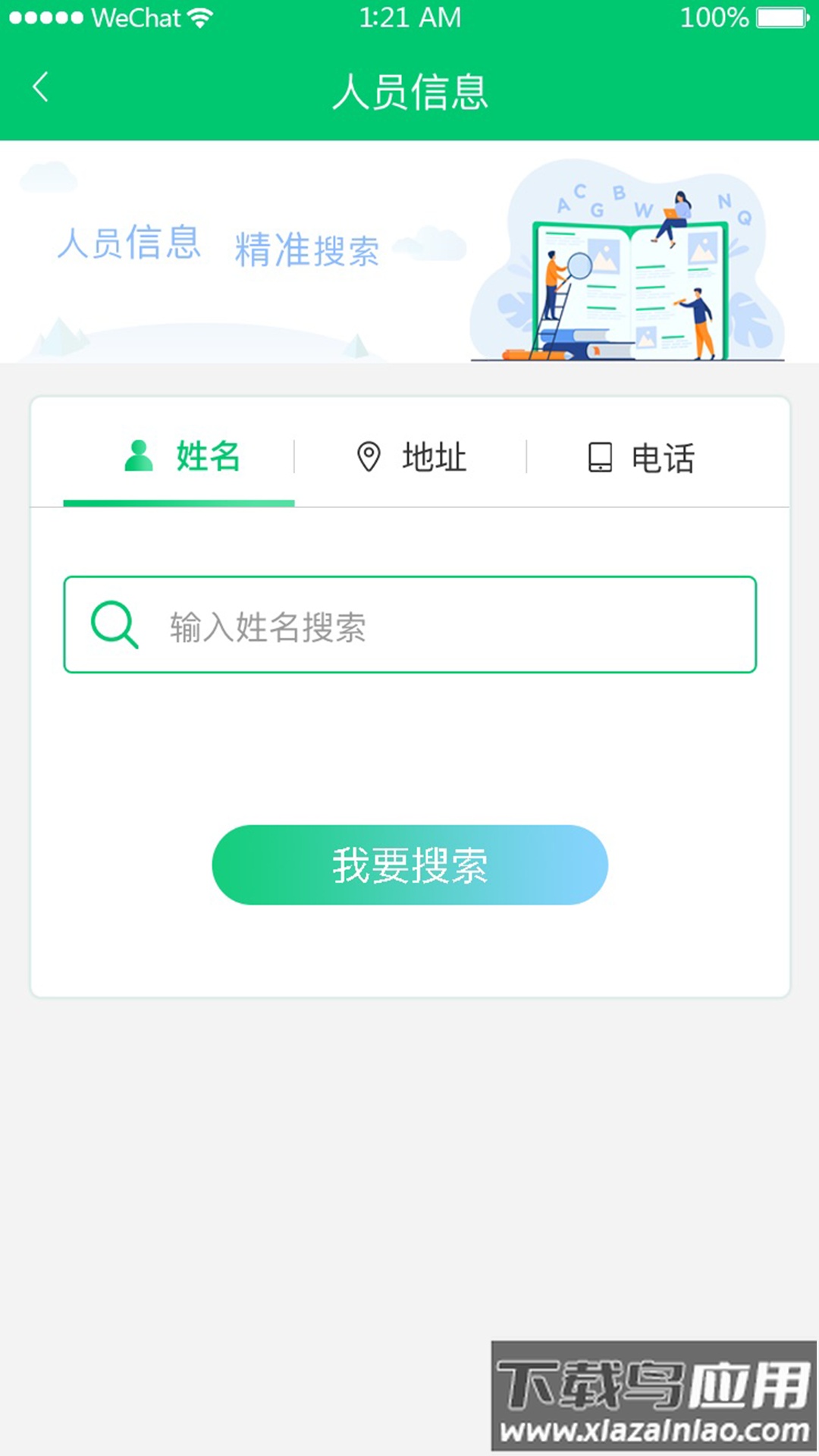
Task: Switch to the 地址 search tab
Action: 434,457
